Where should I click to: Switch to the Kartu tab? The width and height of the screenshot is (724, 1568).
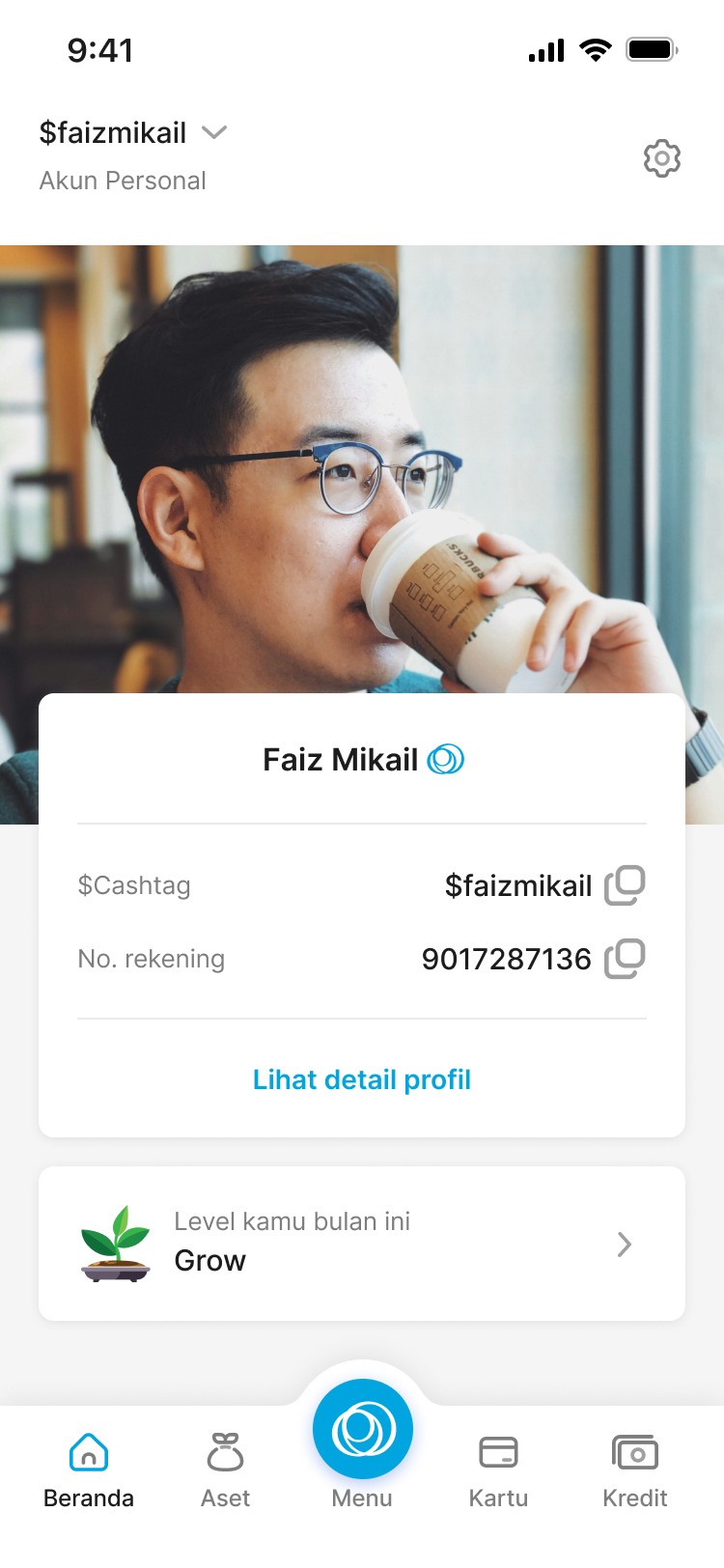pos(498,1470)
